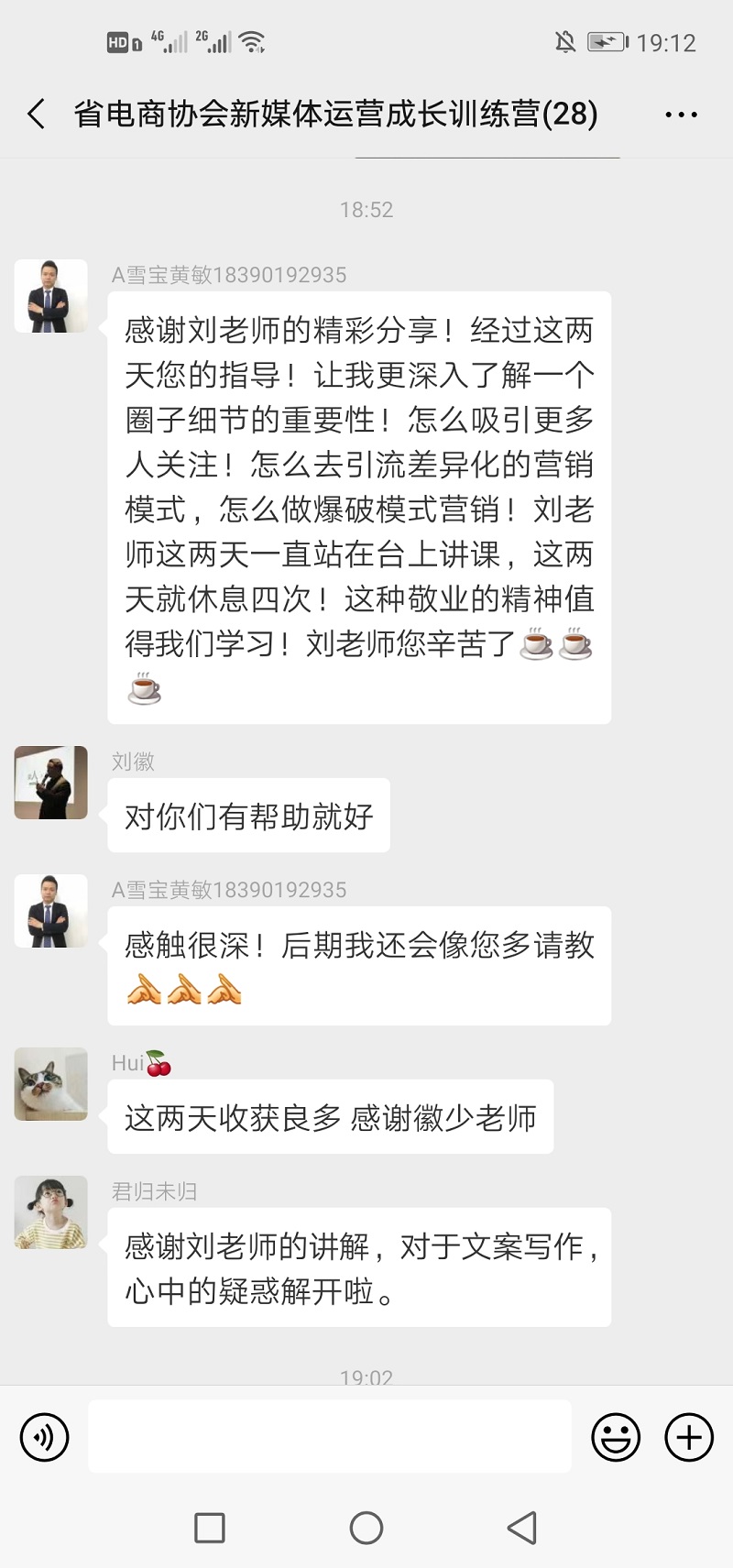Open A雪宝黄敏's avatar beside the first message
The width and height of the screenshot is (733, 1568).
(51, 296)
